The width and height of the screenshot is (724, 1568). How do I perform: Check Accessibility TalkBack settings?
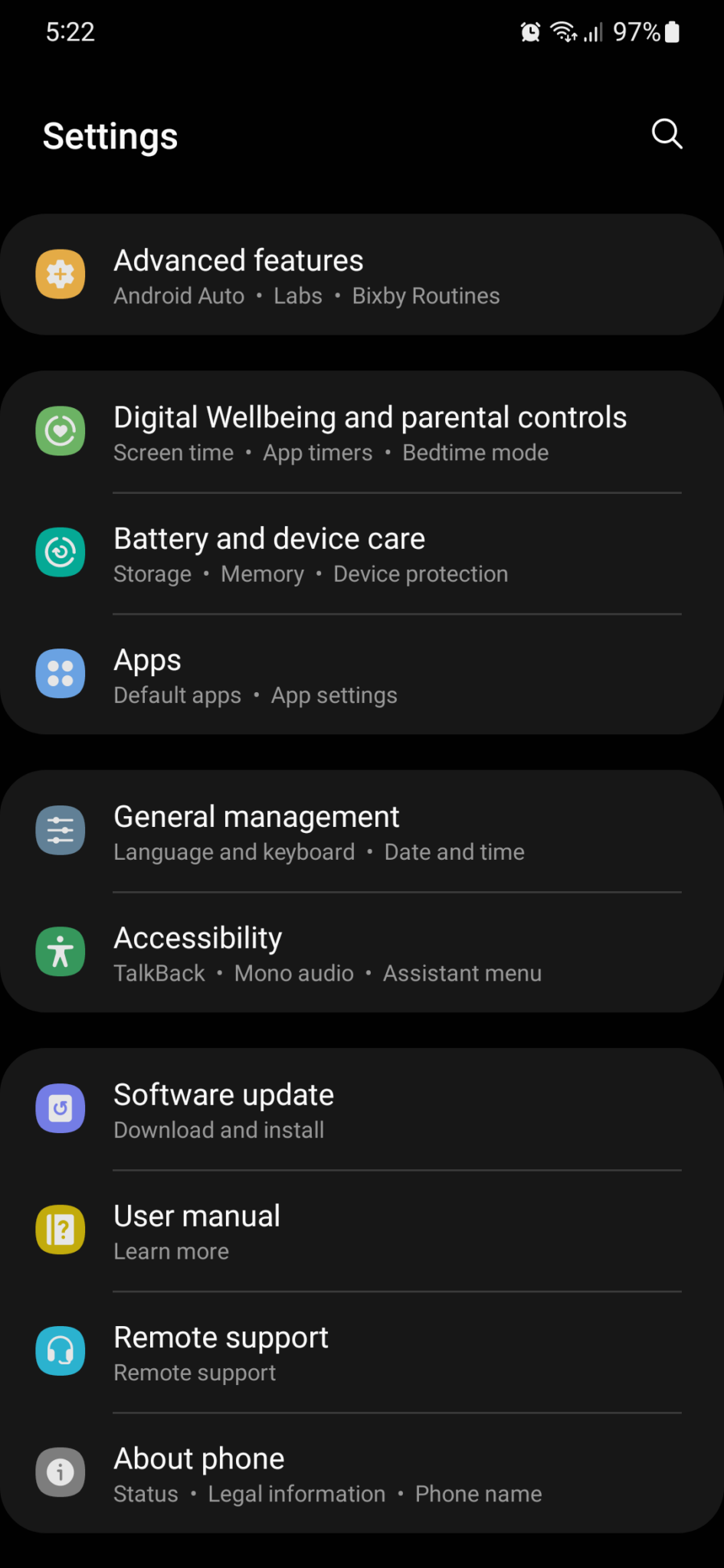pyautogui.click(x=159, y=972)
